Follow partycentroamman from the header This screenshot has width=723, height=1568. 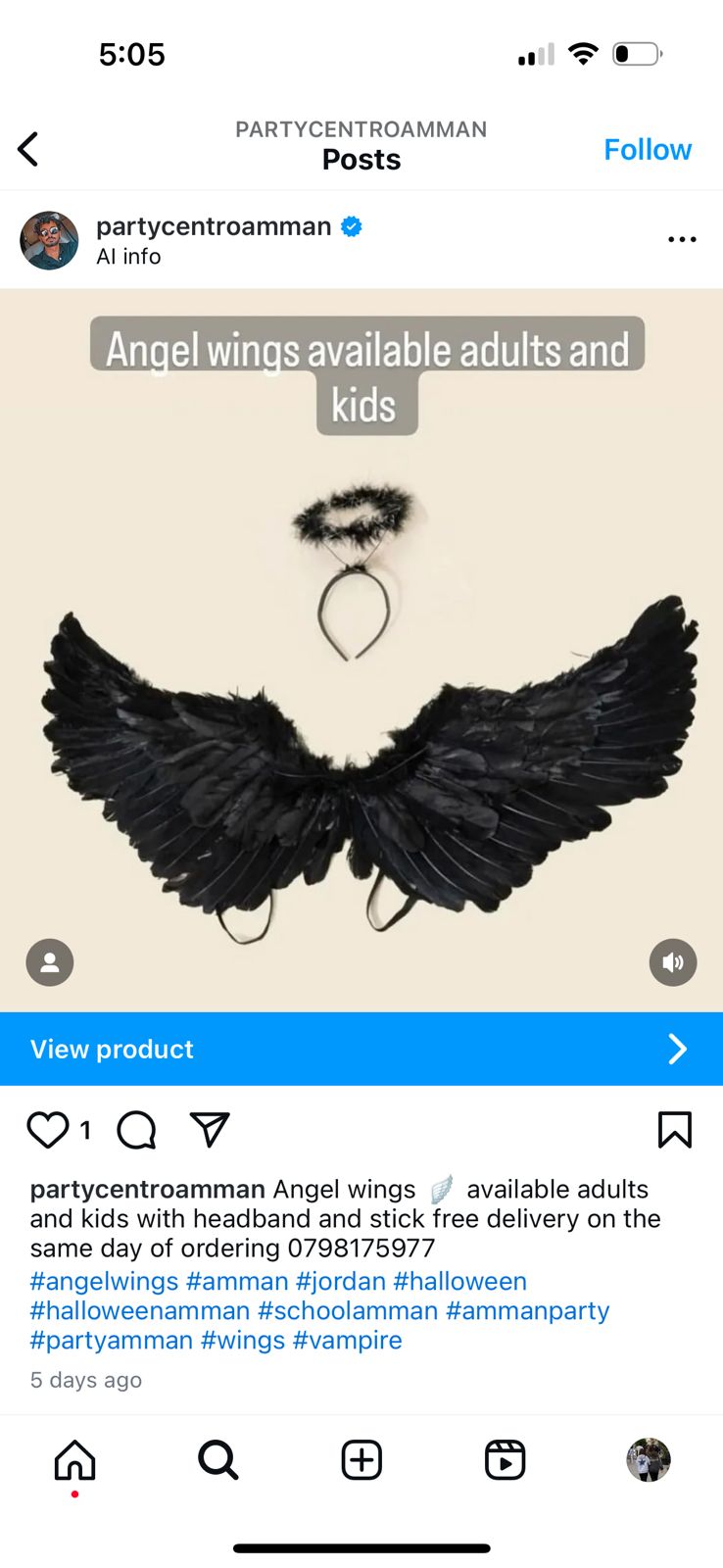(x=647, y=149)
